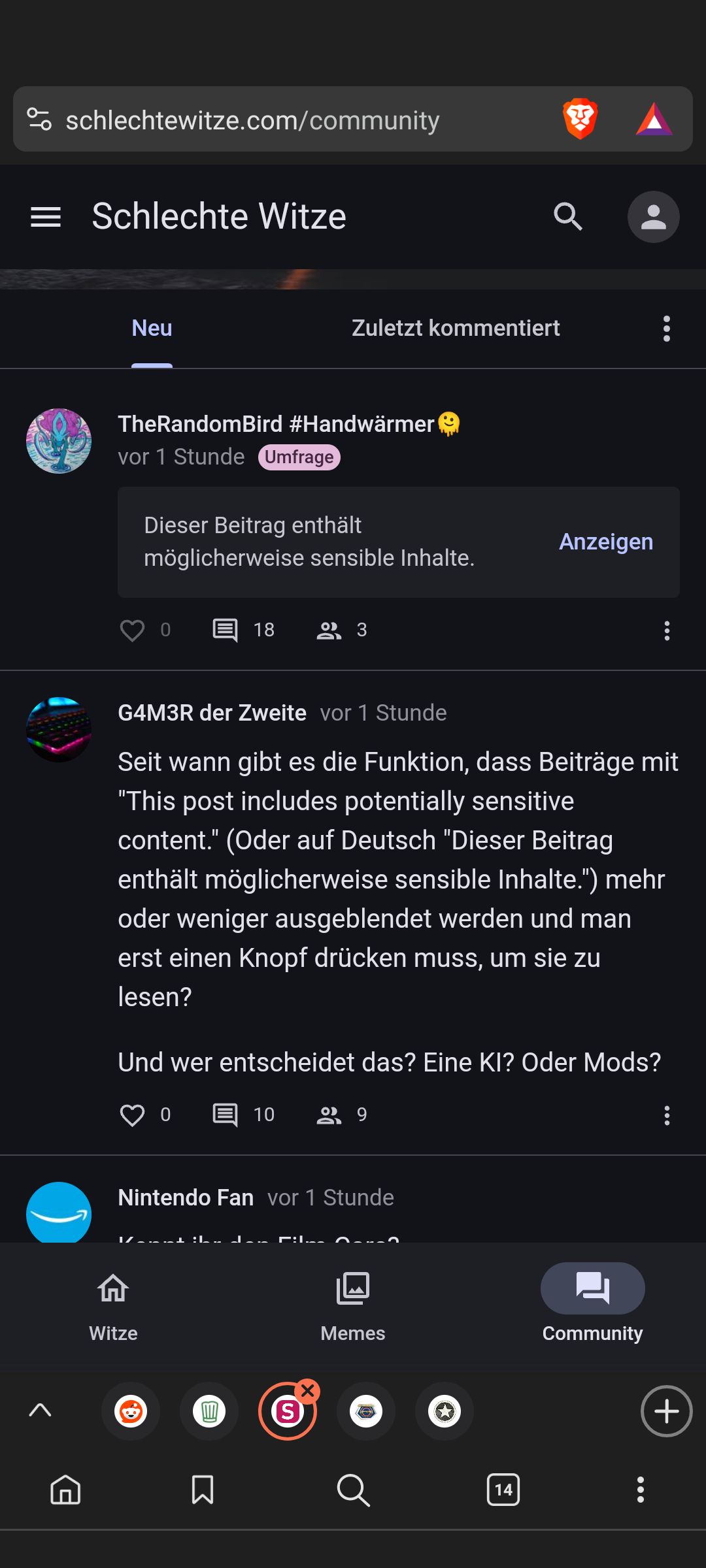Open overflow menu beside the feed tabs
This screenshot has height=1568, width=706.
click(666, 329)
